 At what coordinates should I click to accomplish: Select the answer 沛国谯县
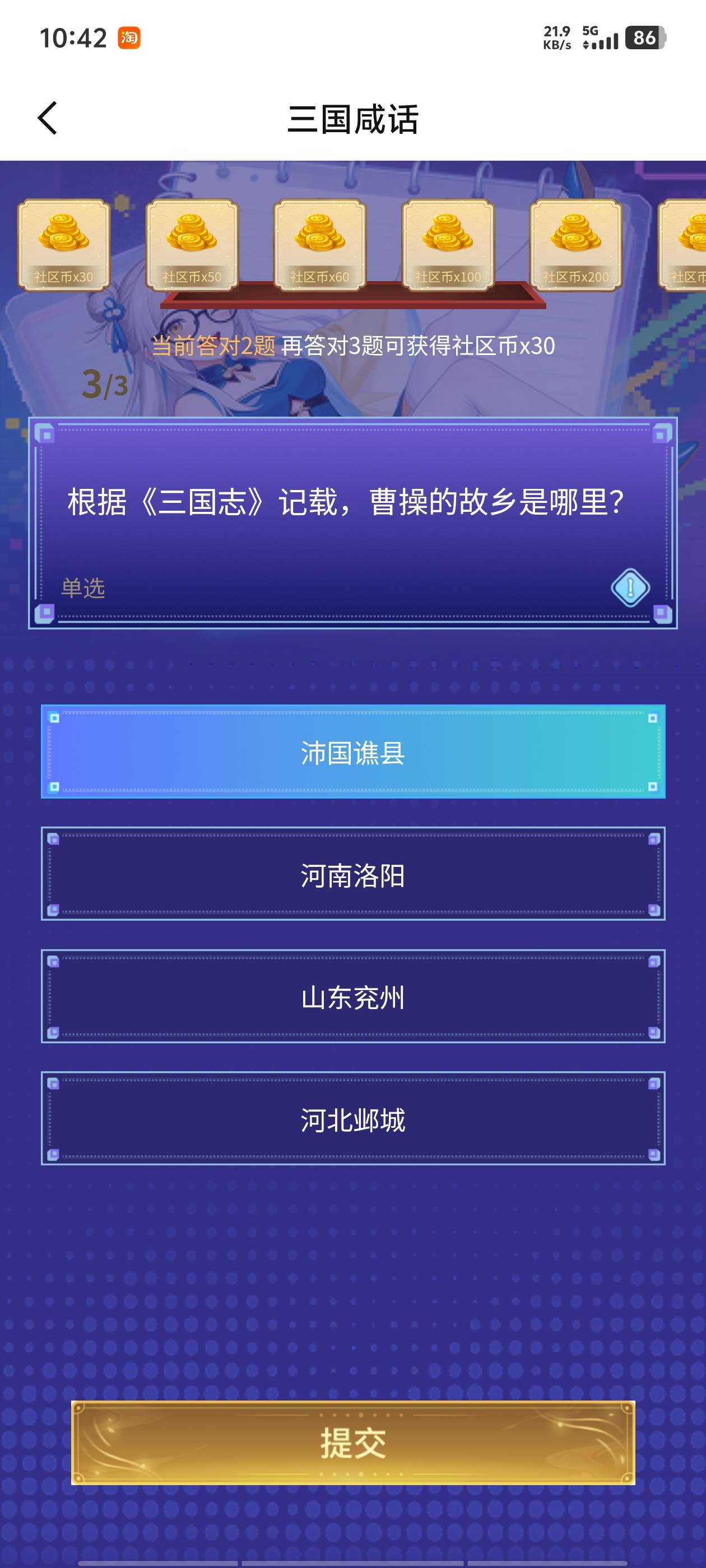(352, 752)
